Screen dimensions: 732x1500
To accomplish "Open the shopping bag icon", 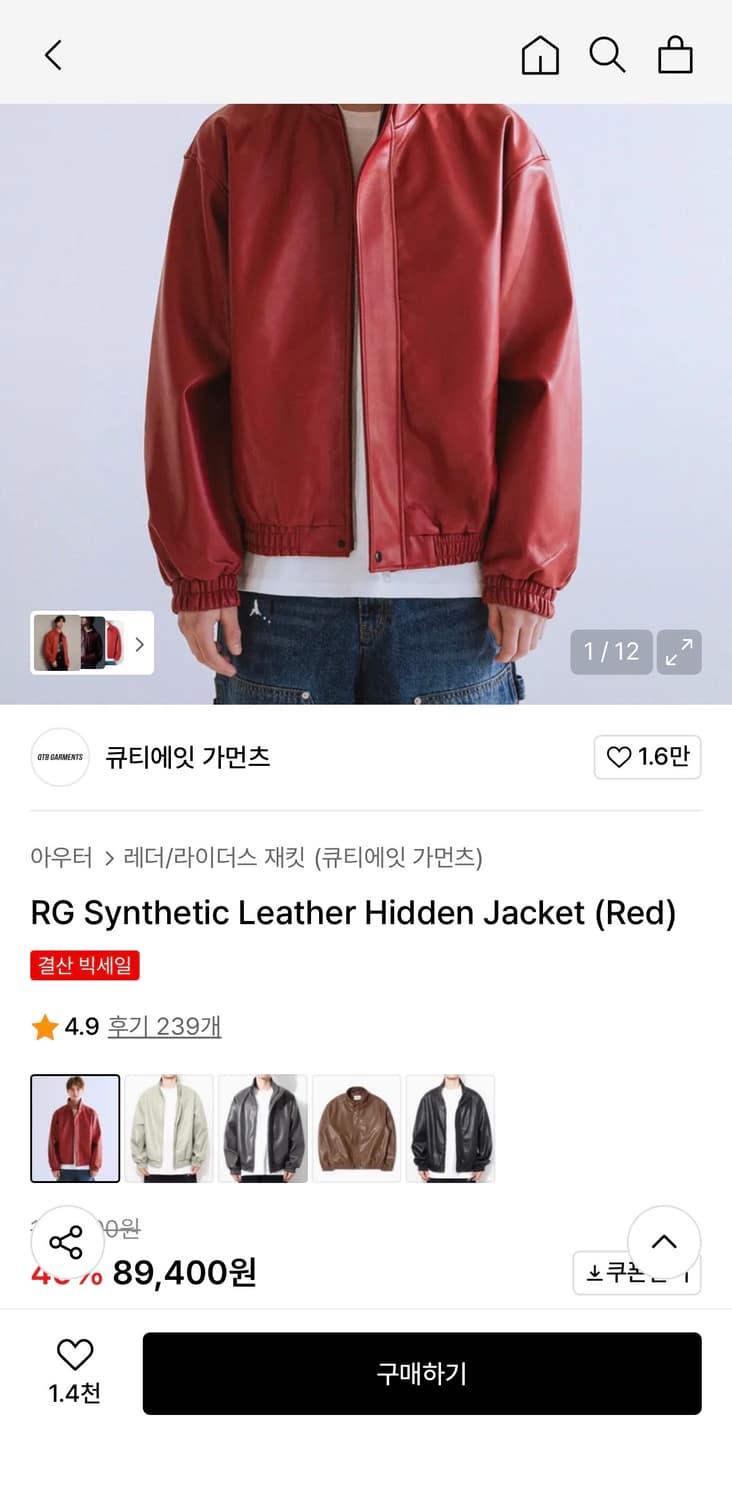I will [x=677, y=56].
